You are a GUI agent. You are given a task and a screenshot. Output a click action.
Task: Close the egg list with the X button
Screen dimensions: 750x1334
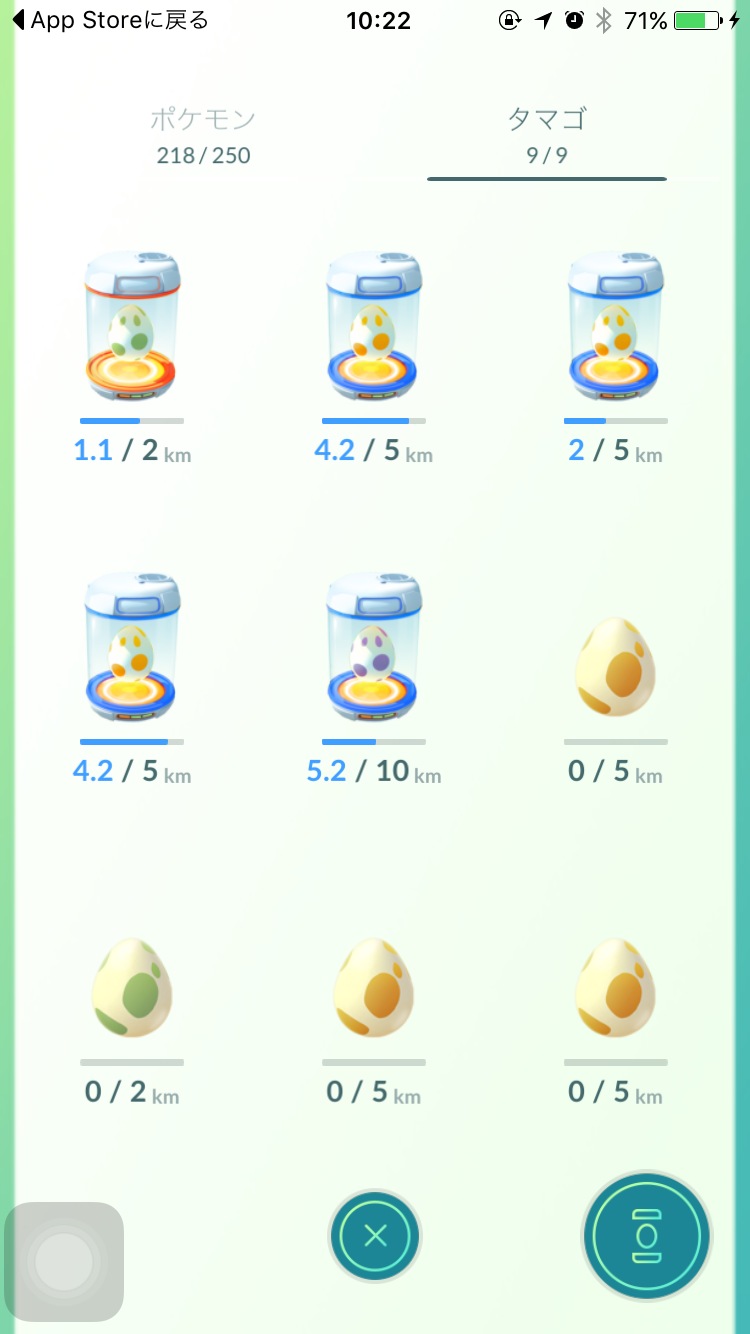[x=375, y=1237]
